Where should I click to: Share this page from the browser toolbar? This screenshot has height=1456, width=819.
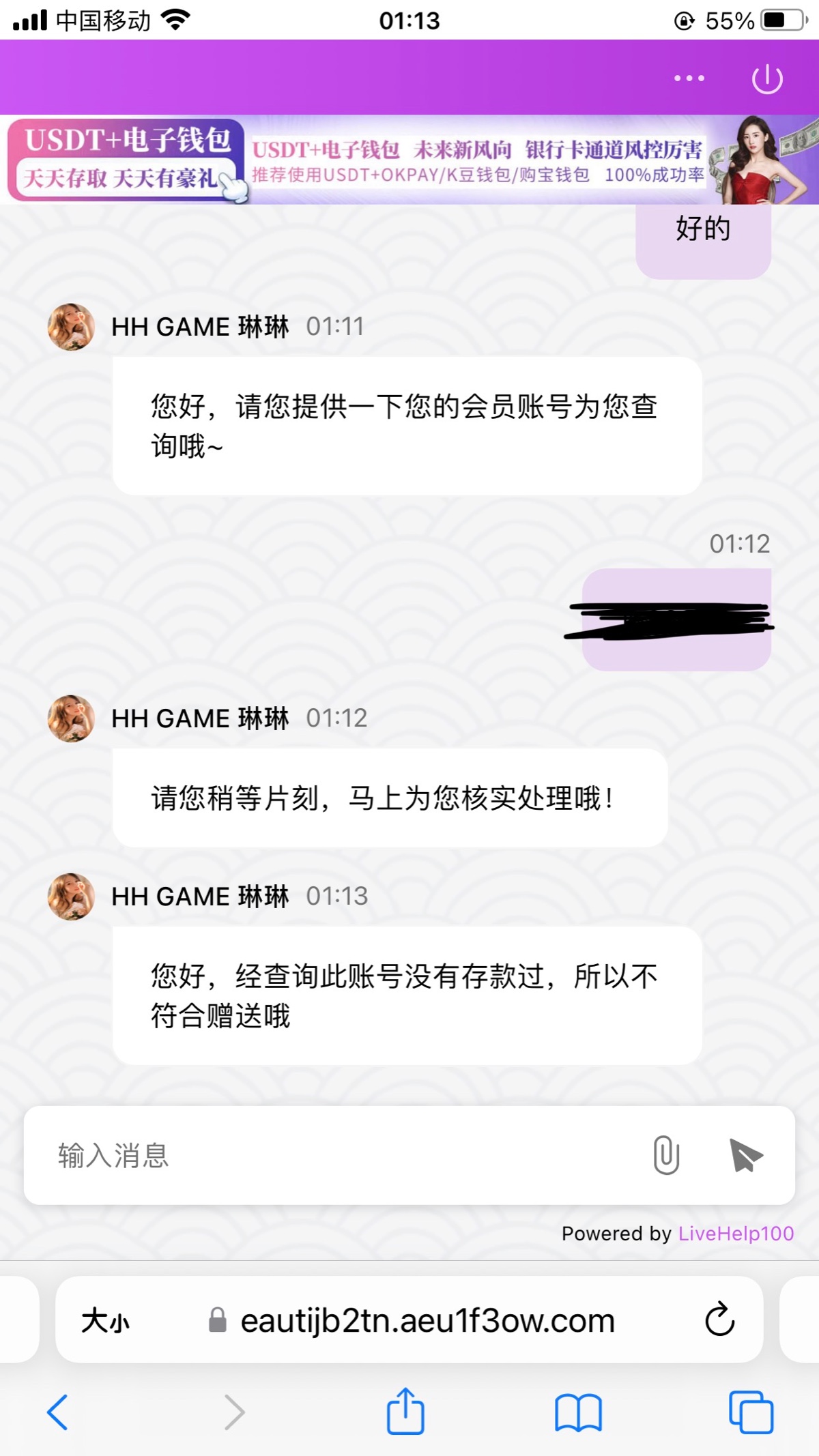(x=405, y=1410)
